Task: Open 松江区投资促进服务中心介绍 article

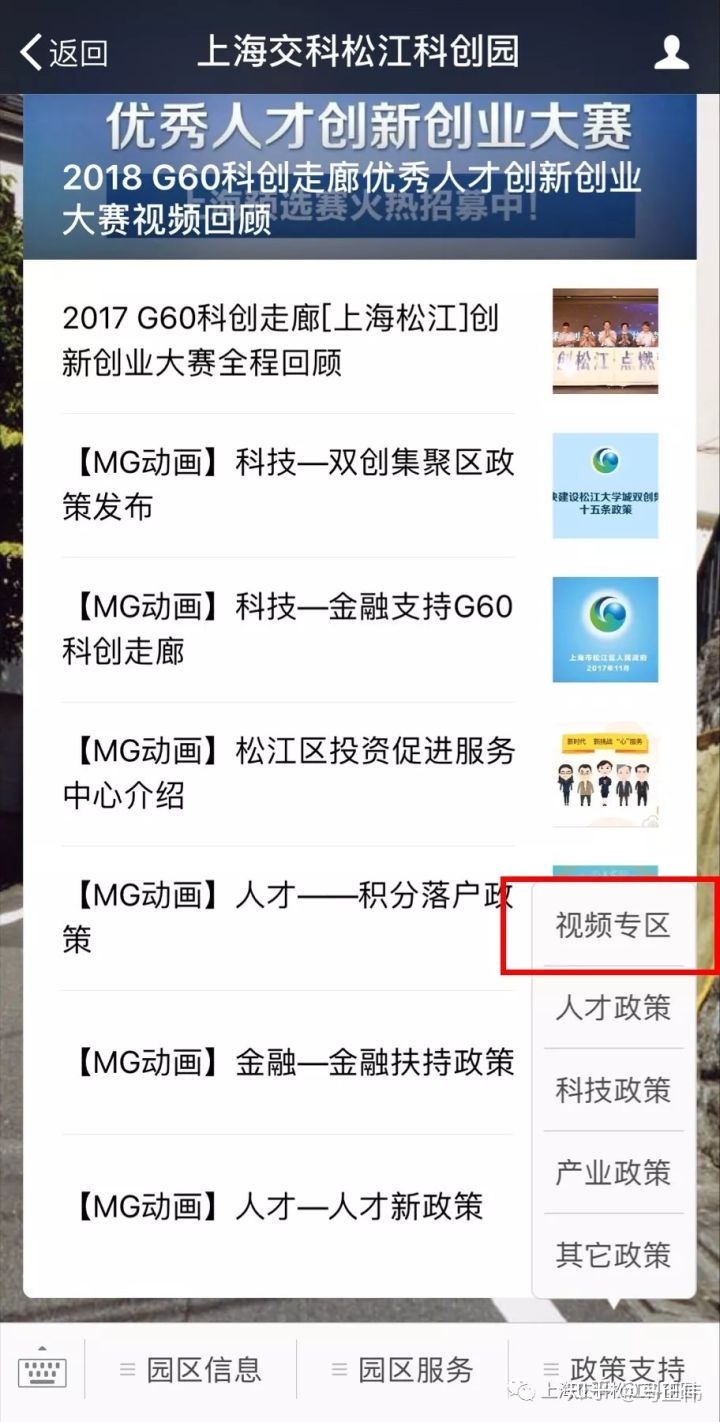Action: click(x=290, y=773)
